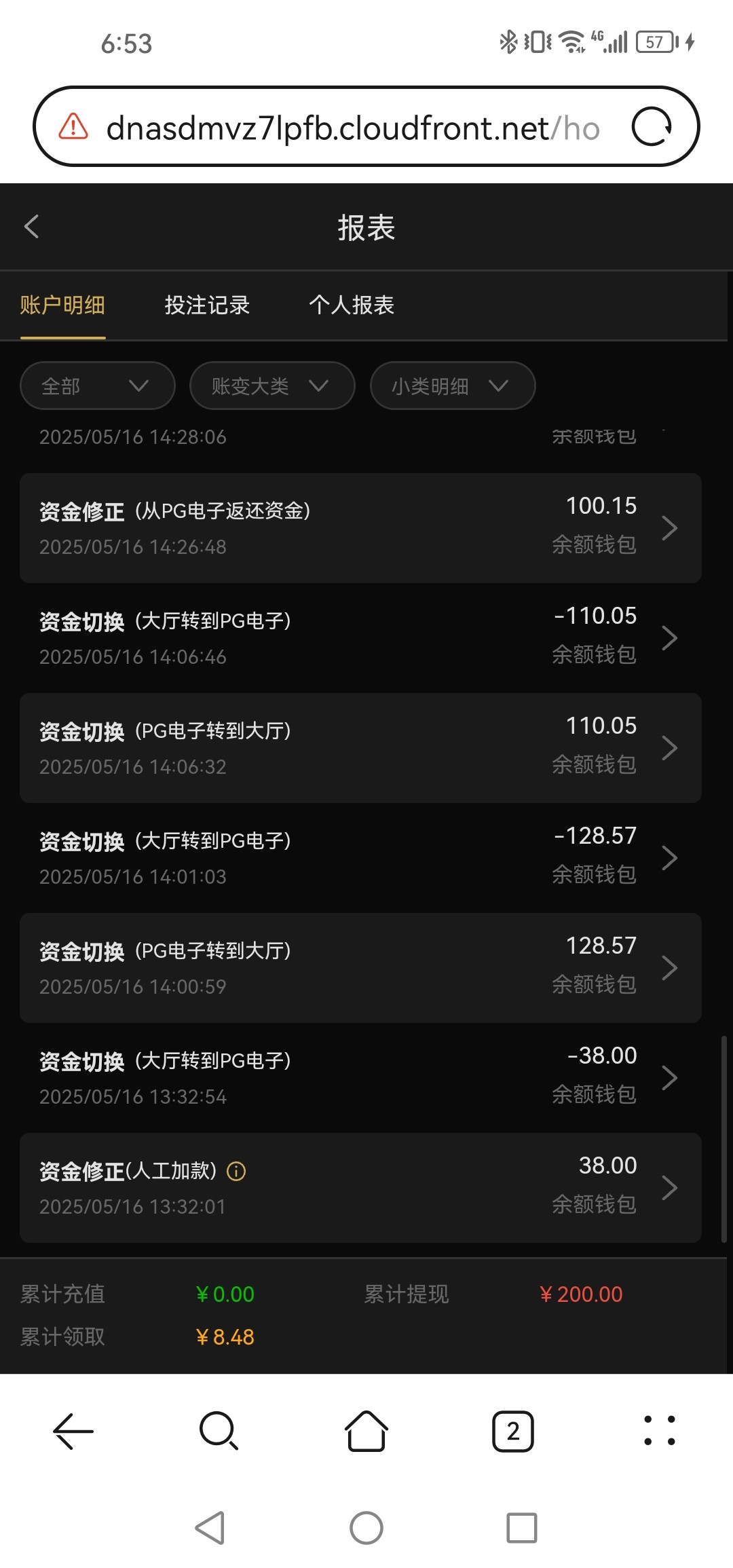Open the -128.57 transfer record
The image size is (733, 1568).
360,858
